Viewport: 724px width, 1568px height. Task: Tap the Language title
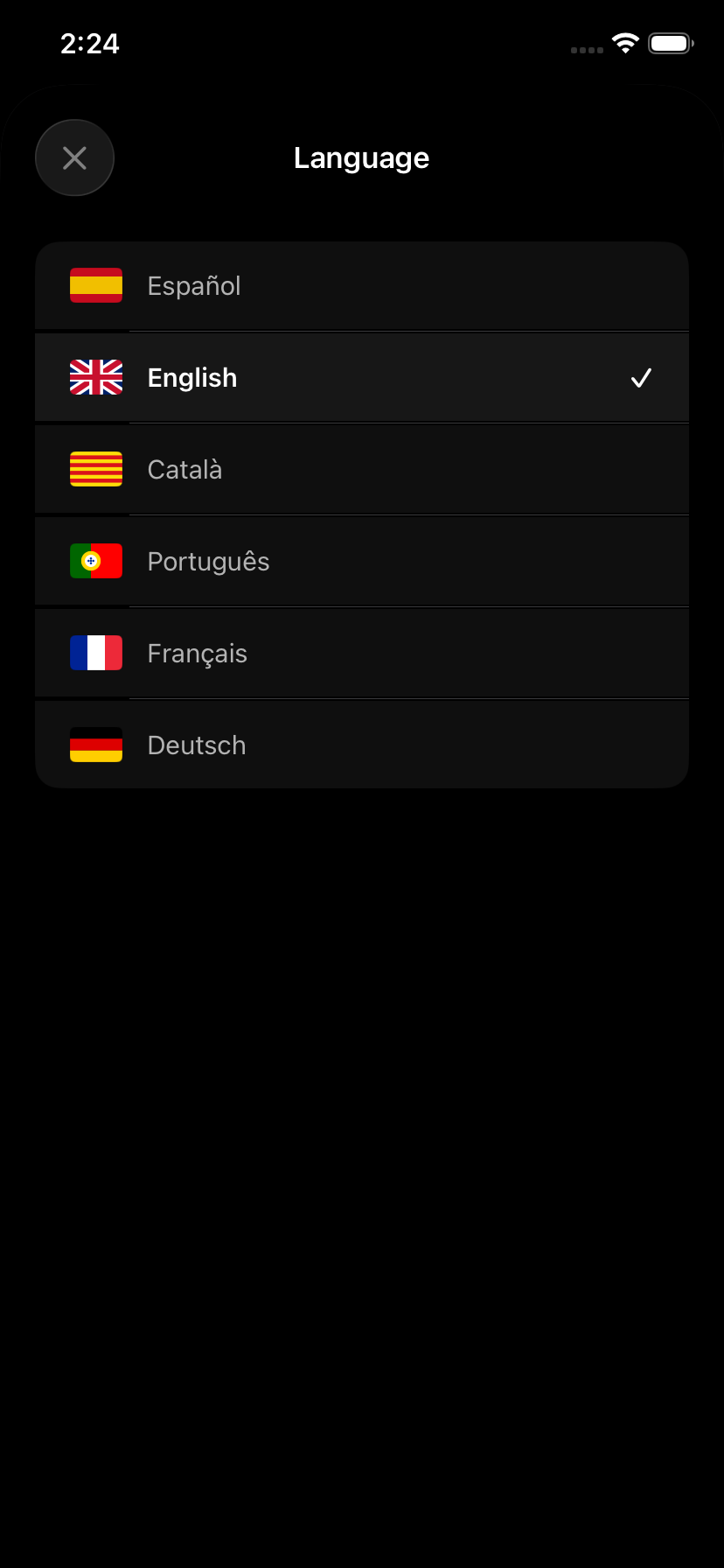click(x=361, y=157)
